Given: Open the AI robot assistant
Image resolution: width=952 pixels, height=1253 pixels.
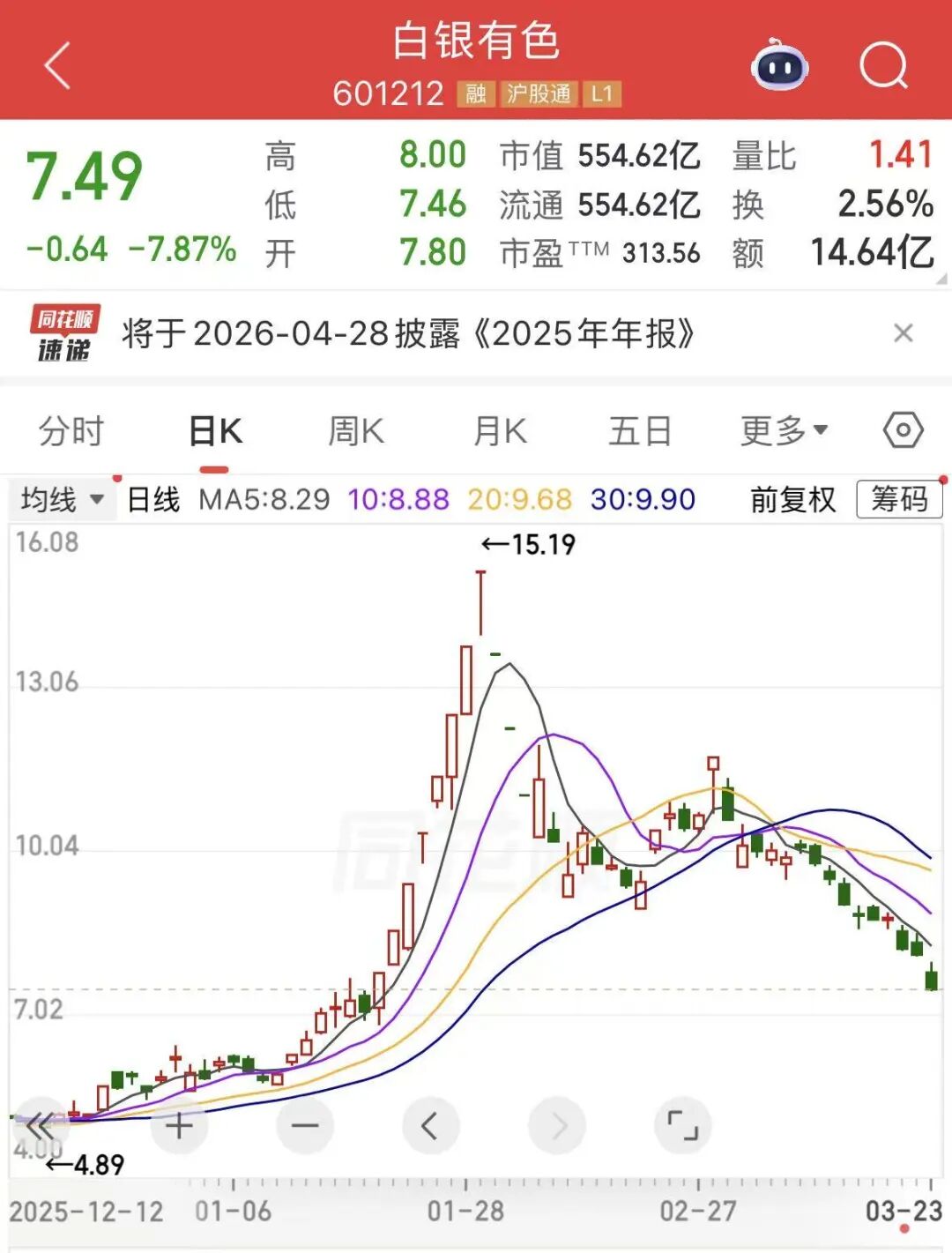Looking at the screenshot, I should coord(779,65).
